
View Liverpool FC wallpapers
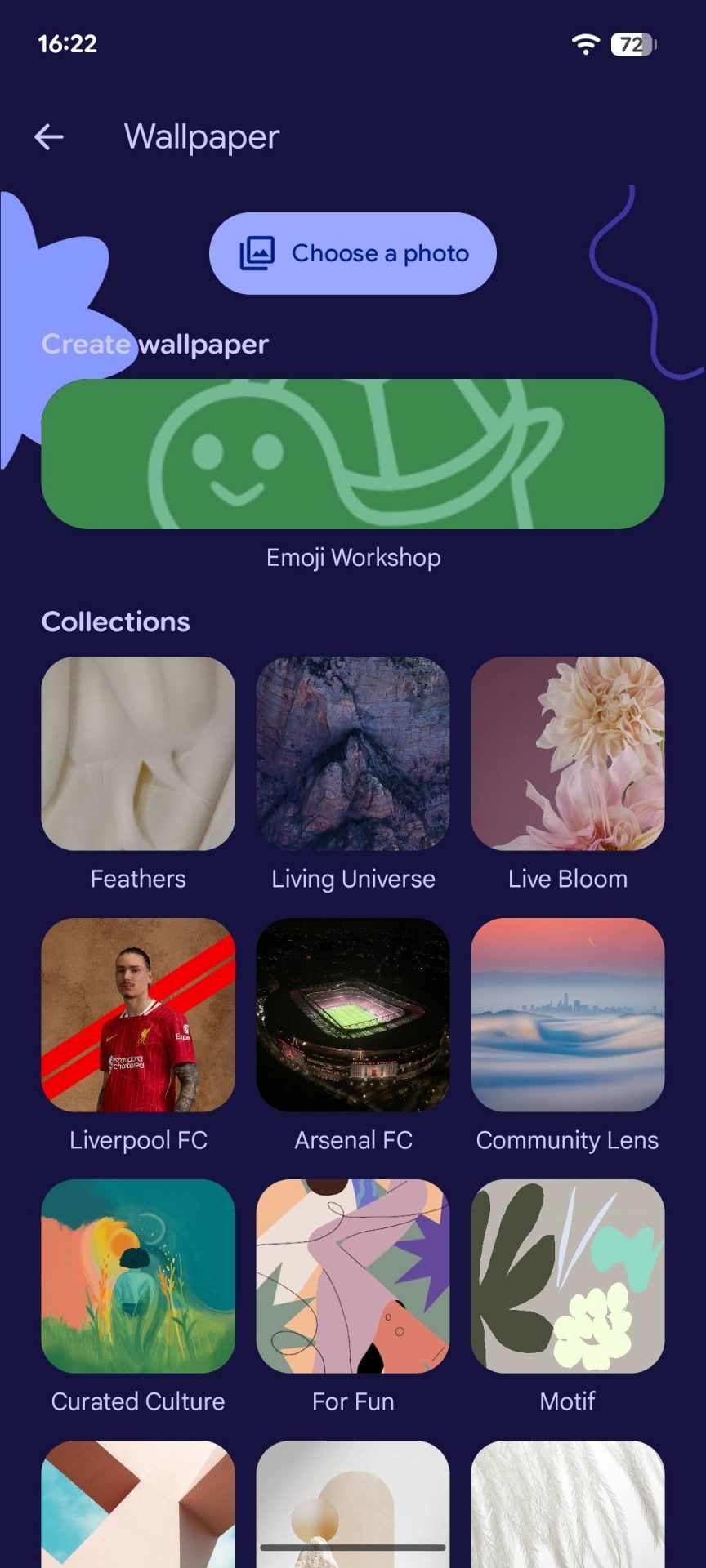138,1015
